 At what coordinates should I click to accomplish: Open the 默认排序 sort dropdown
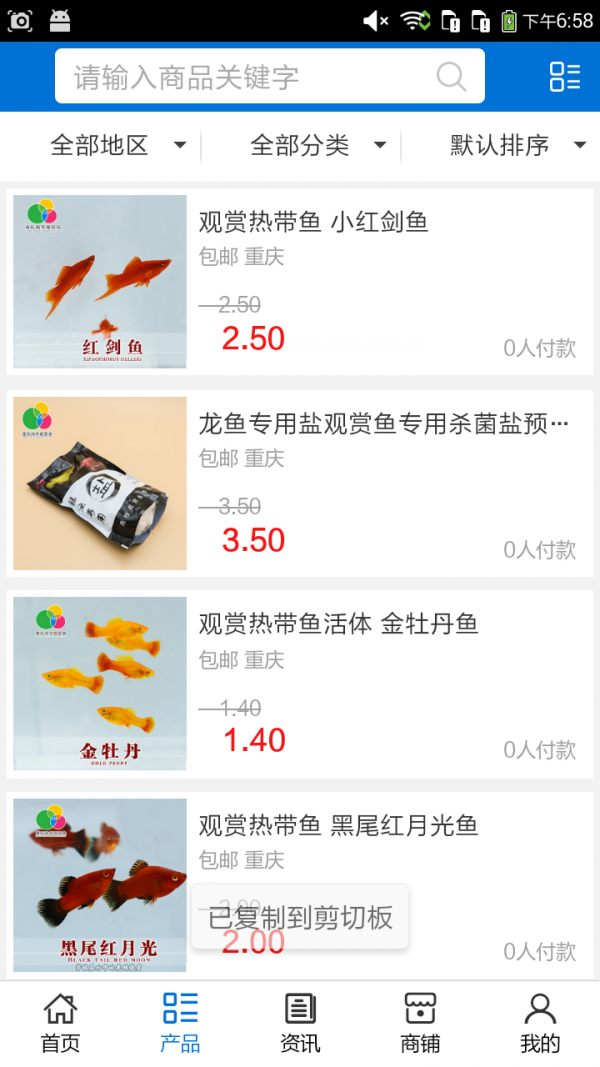tap(518, 145)
